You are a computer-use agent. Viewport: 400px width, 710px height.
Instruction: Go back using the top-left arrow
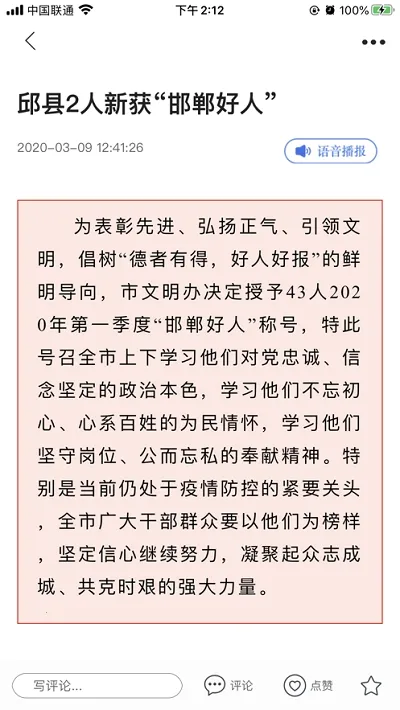30,41
